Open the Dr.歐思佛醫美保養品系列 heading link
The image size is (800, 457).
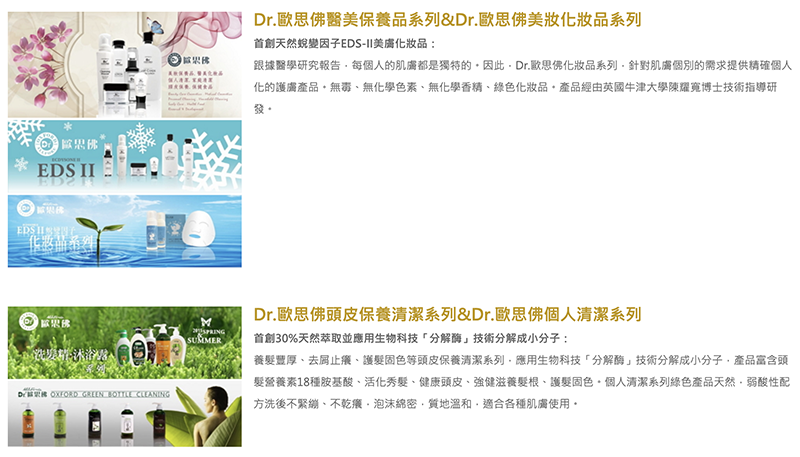[447, 20]
